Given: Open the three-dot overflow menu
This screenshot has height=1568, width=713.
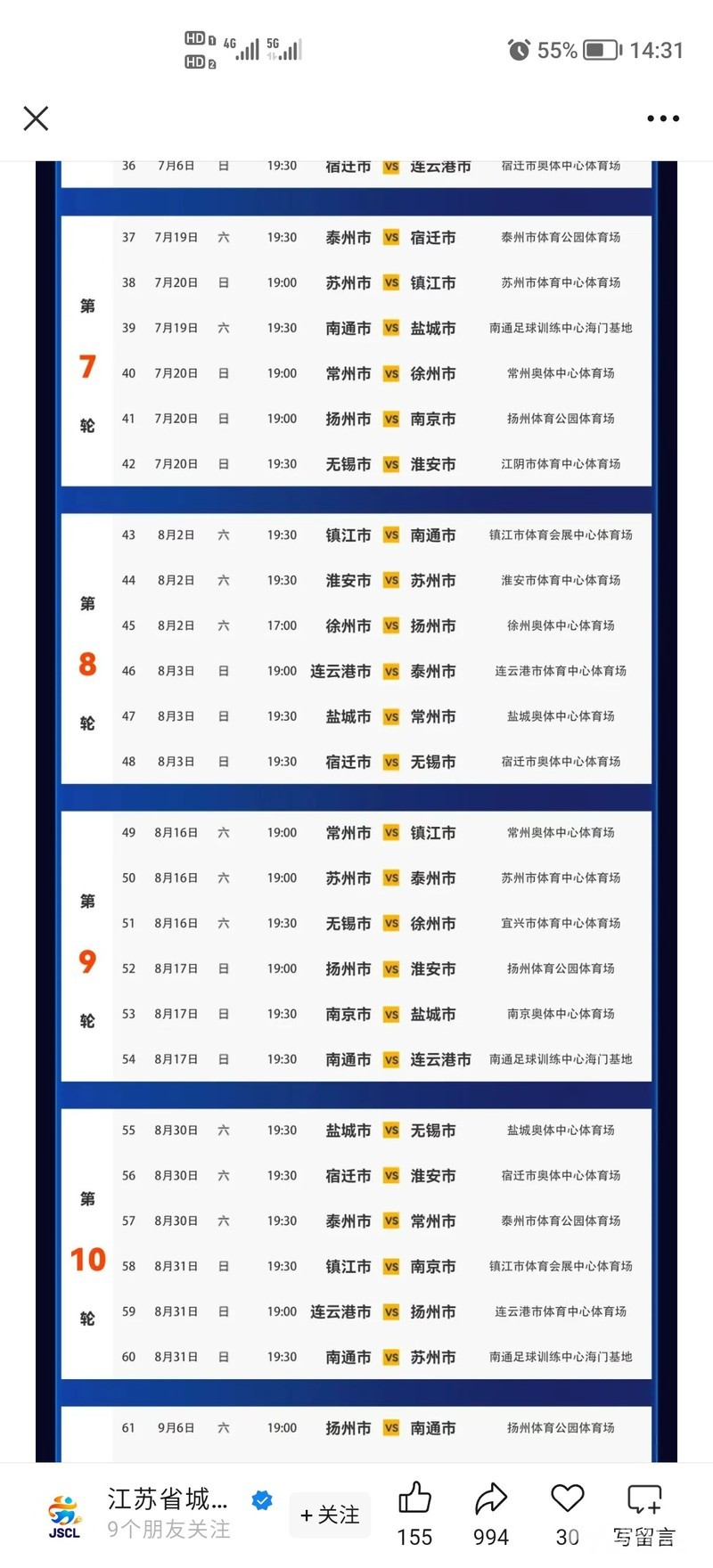Looking at the screenshot, I should 663,118.
